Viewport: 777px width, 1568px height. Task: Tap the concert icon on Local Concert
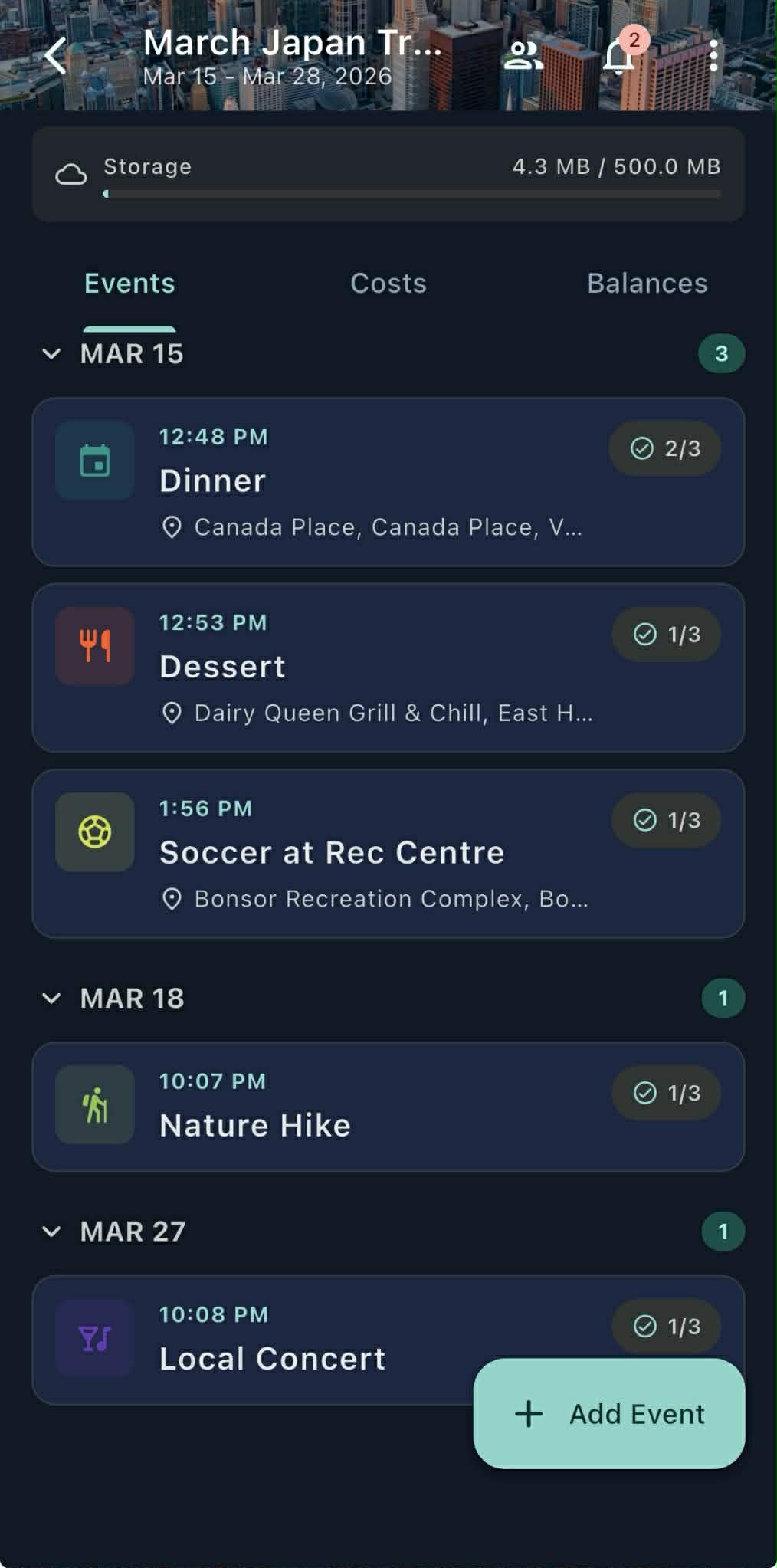point(93,1338)
